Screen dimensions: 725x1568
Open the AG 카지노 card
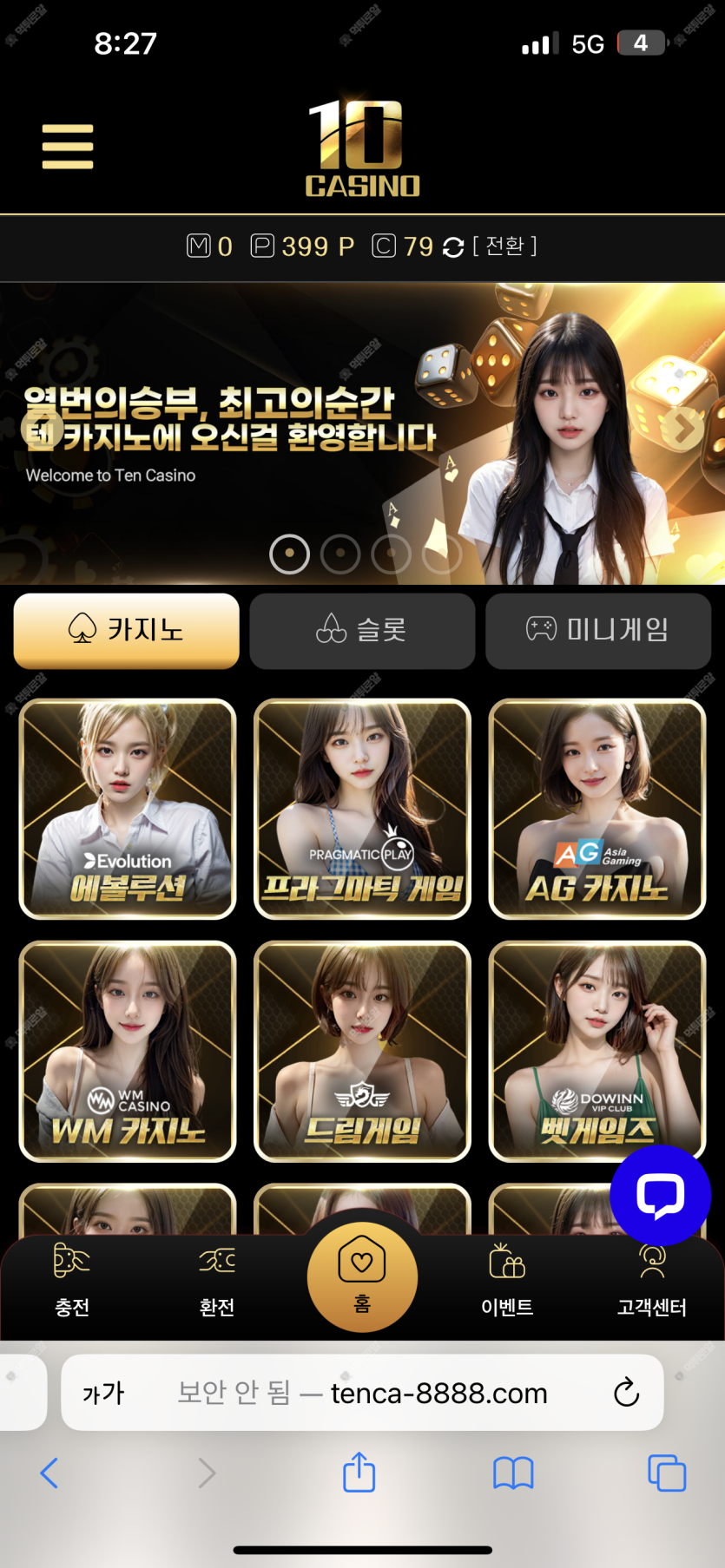coord(597,809)
